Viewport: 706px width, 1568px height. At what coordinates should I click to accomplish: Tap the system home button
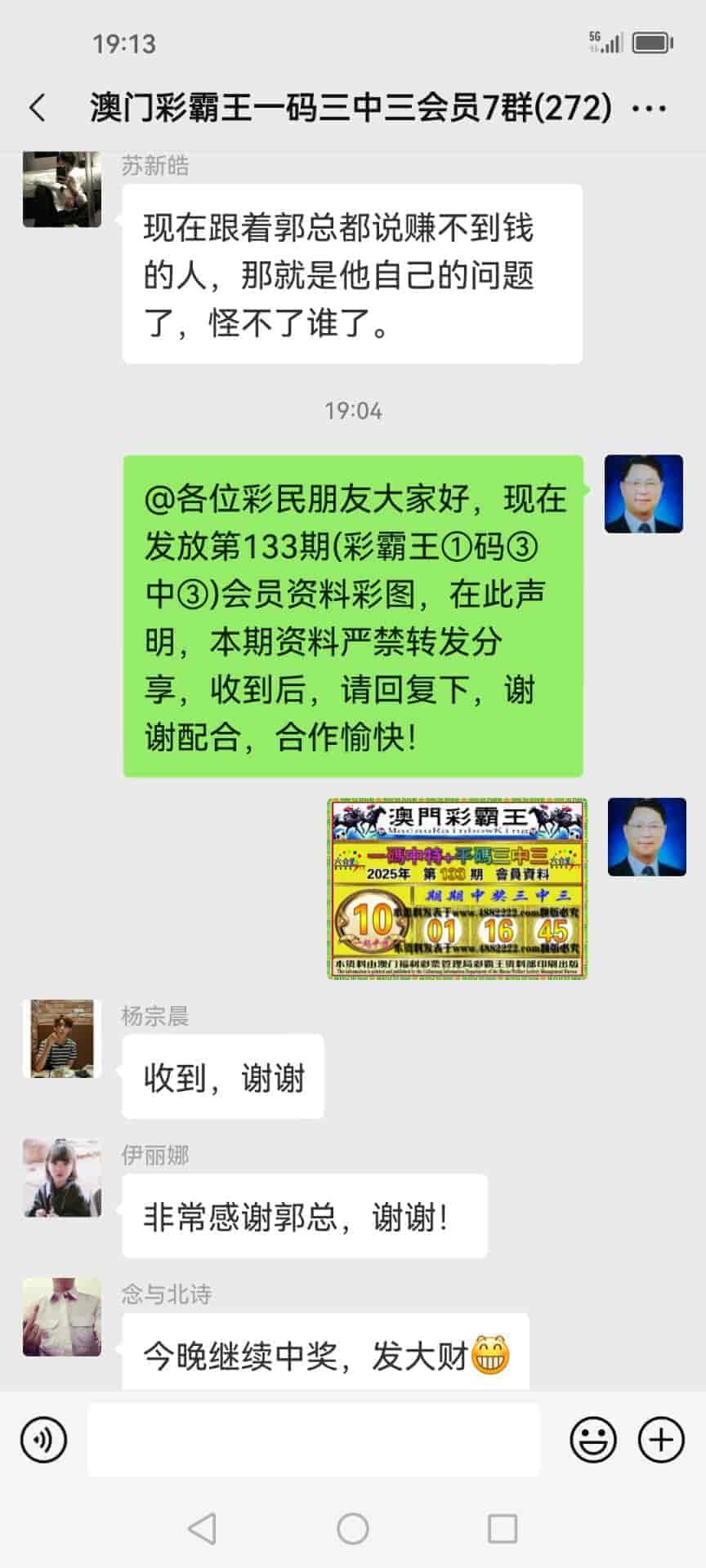point(353,1528)
